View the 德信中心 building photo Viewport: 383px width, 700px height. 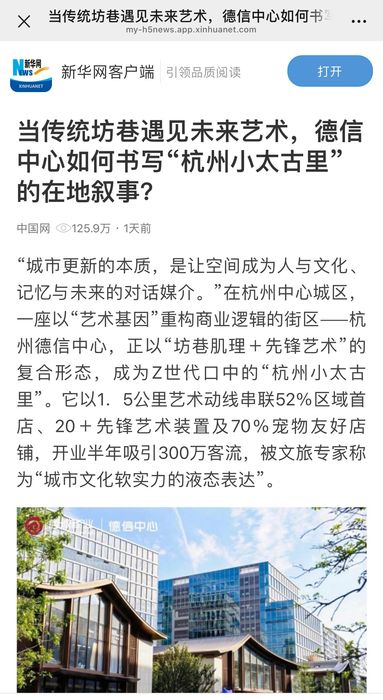point(192,599)
